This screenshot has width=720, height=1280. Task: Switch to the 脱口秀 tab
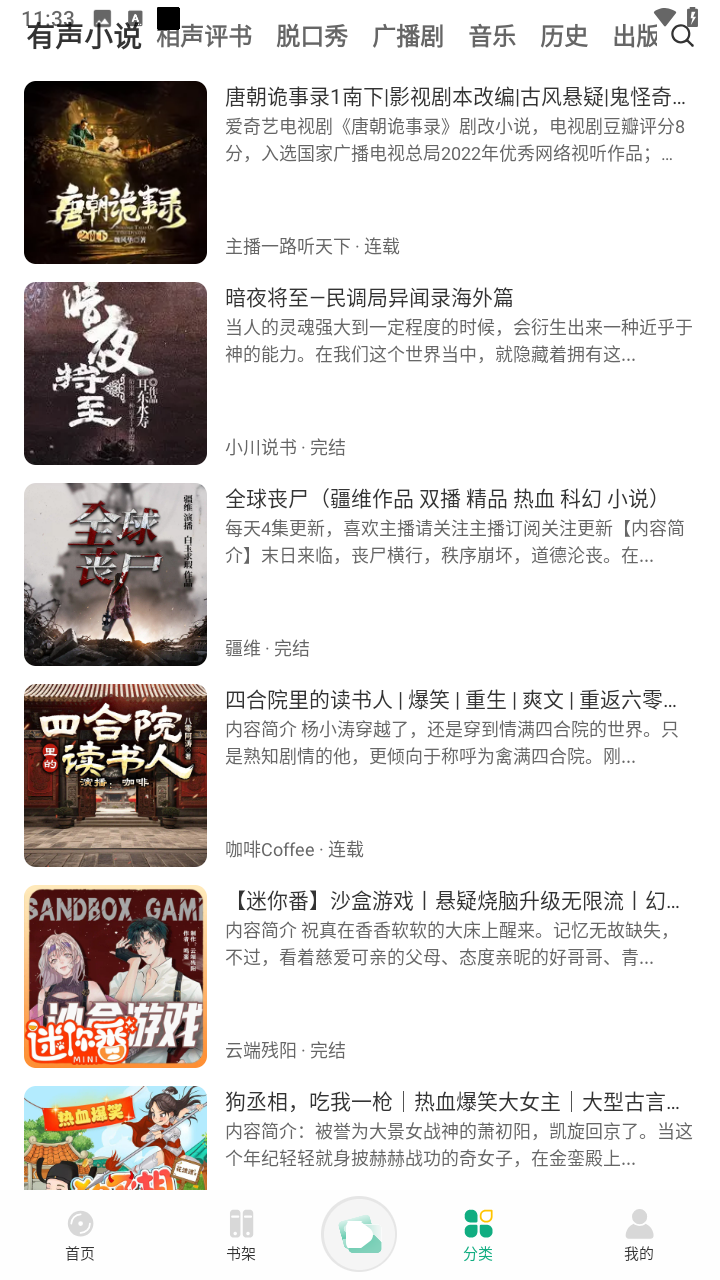point(312,37)
